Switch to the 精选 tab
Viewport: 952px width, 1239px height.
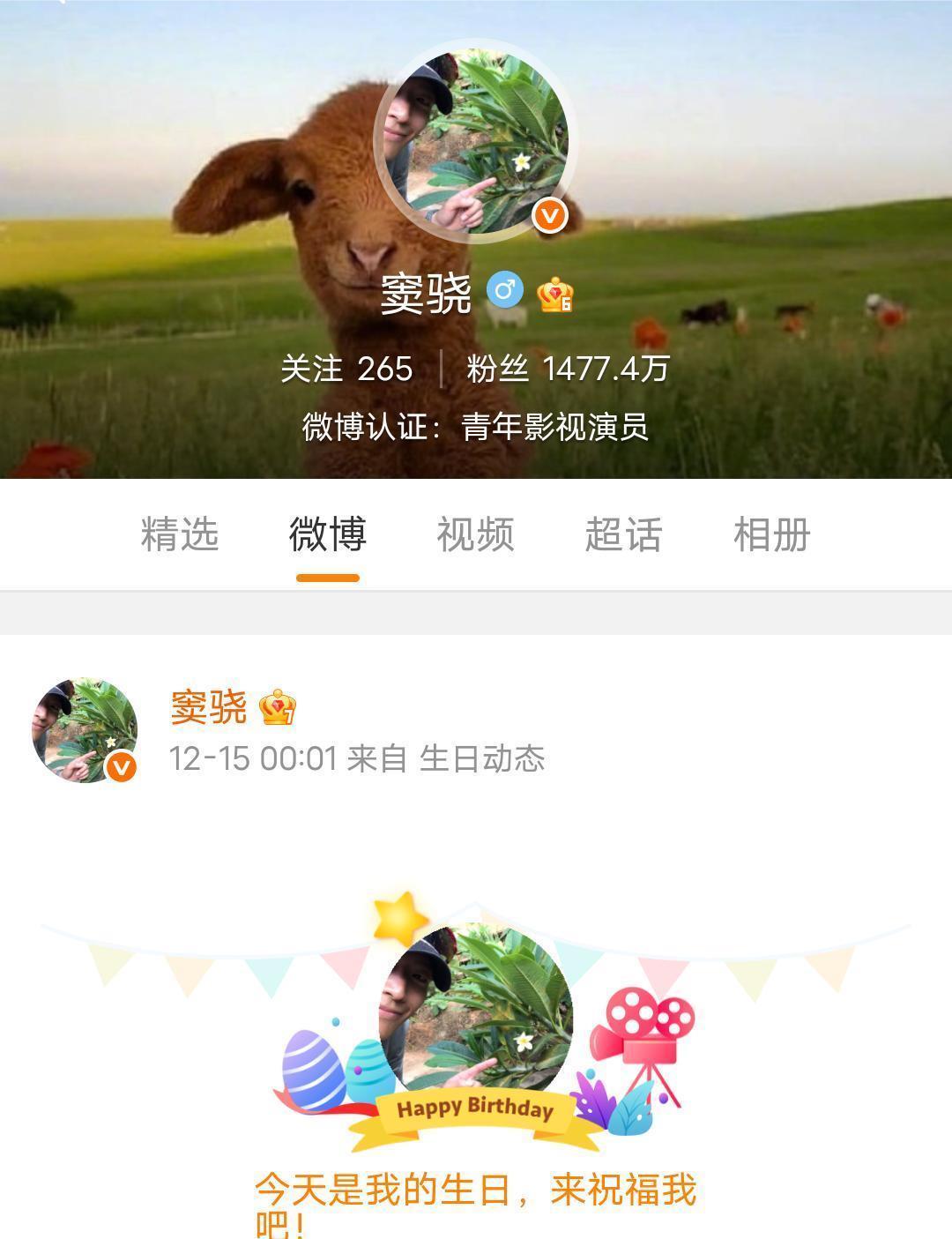(180, 534)
